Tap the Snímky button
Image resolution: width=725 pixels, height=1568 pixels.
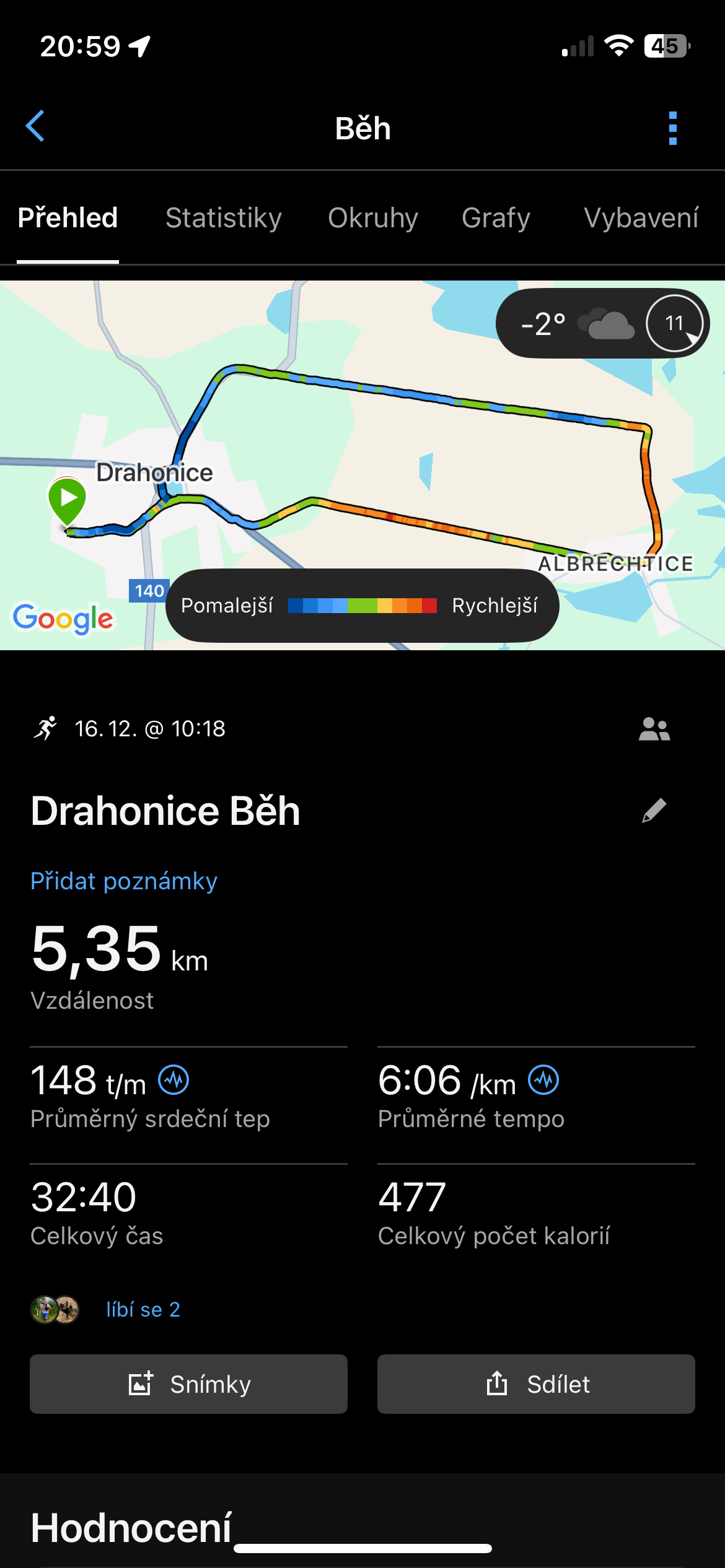[x=188, y=1384]
